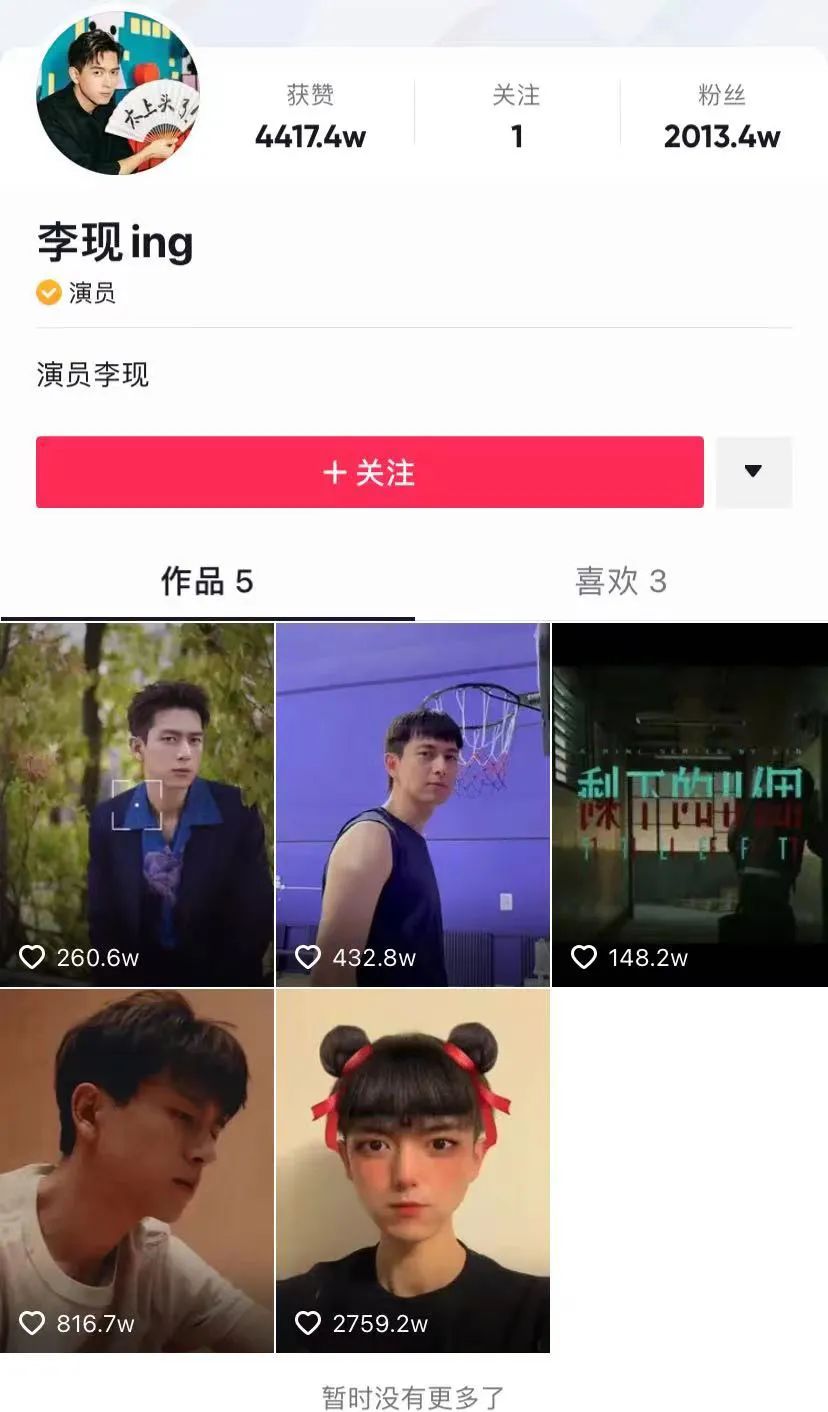The image size is (828, 1412).
Task: Open the profile avatar photo
Action: click(118, 93)
